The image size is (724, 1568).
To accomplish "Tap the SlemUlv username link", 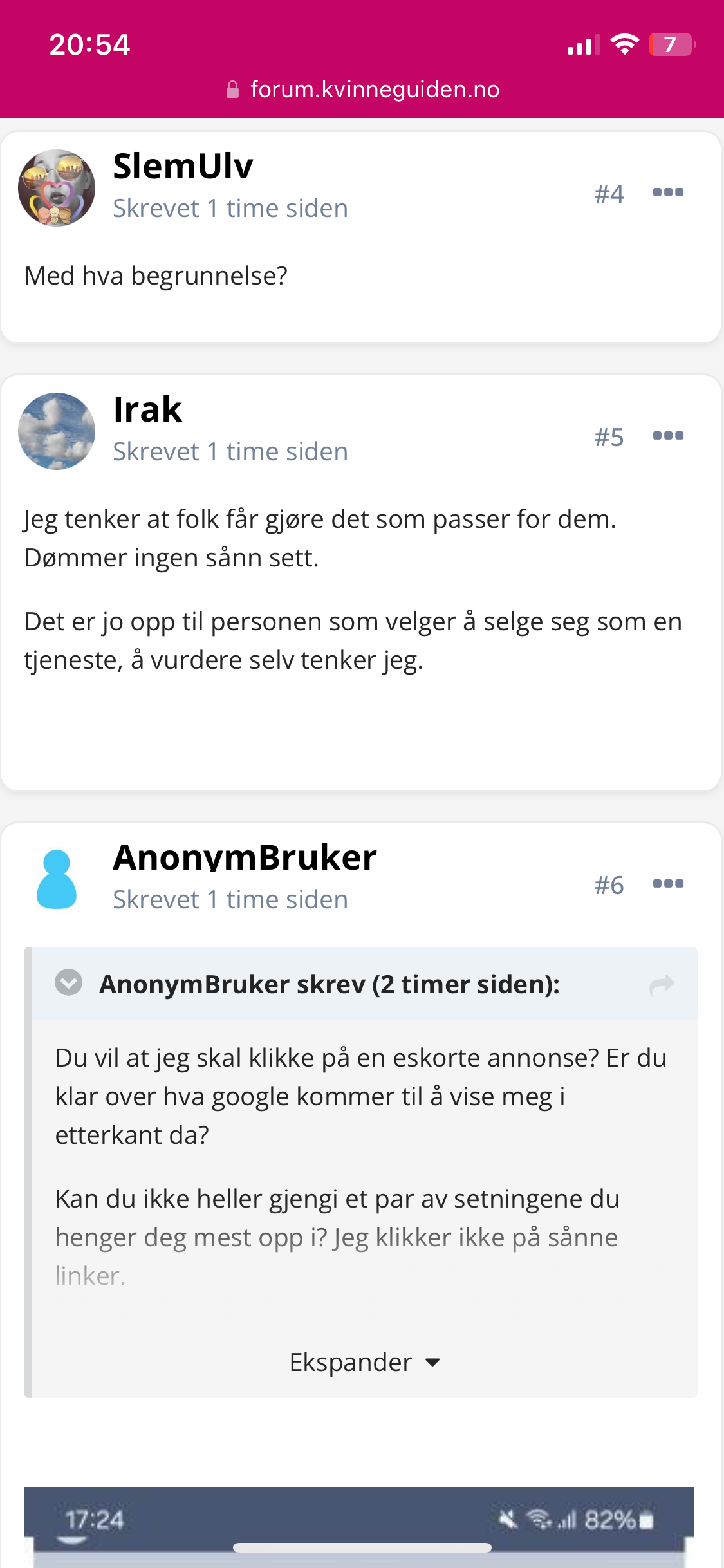I will pos(183,166).
